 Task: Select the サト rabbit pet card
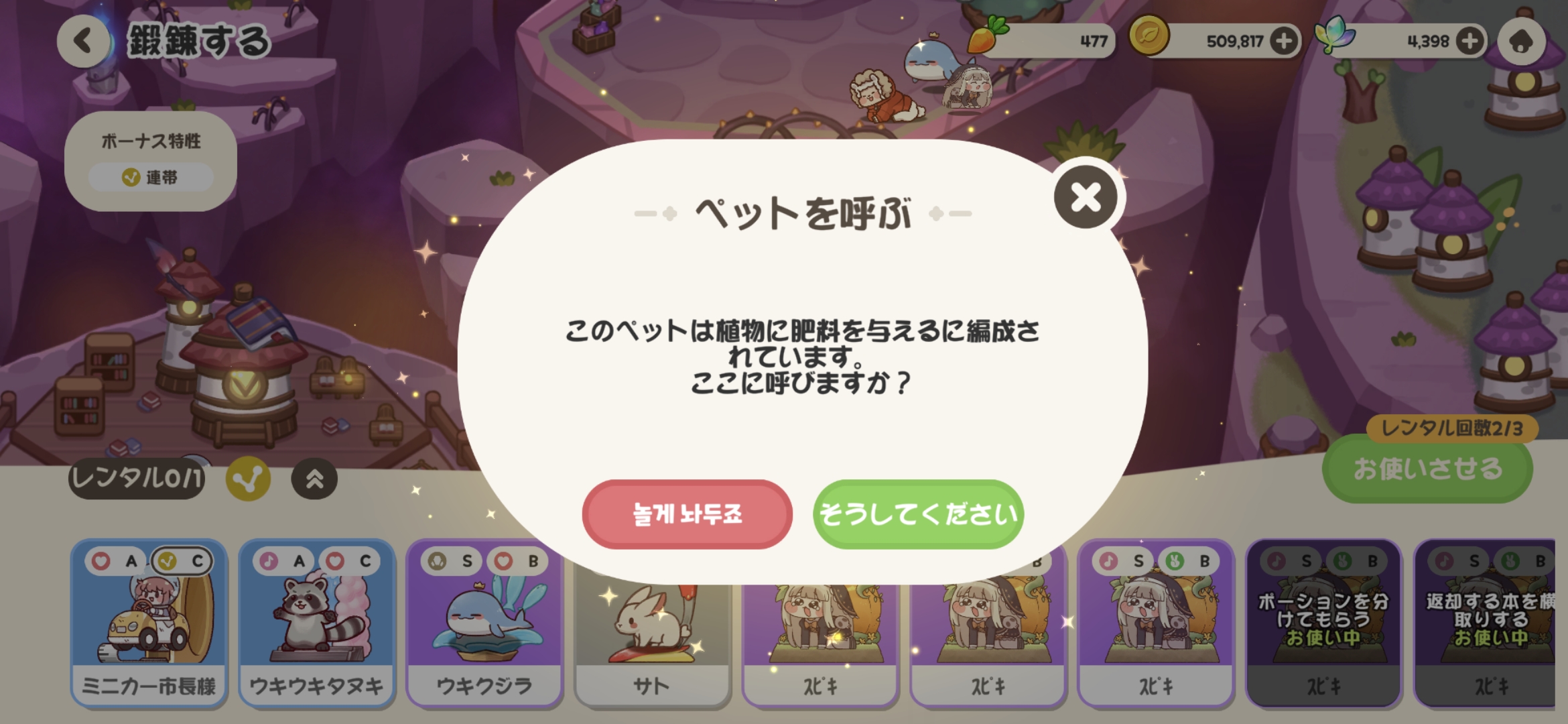point(651,637)
